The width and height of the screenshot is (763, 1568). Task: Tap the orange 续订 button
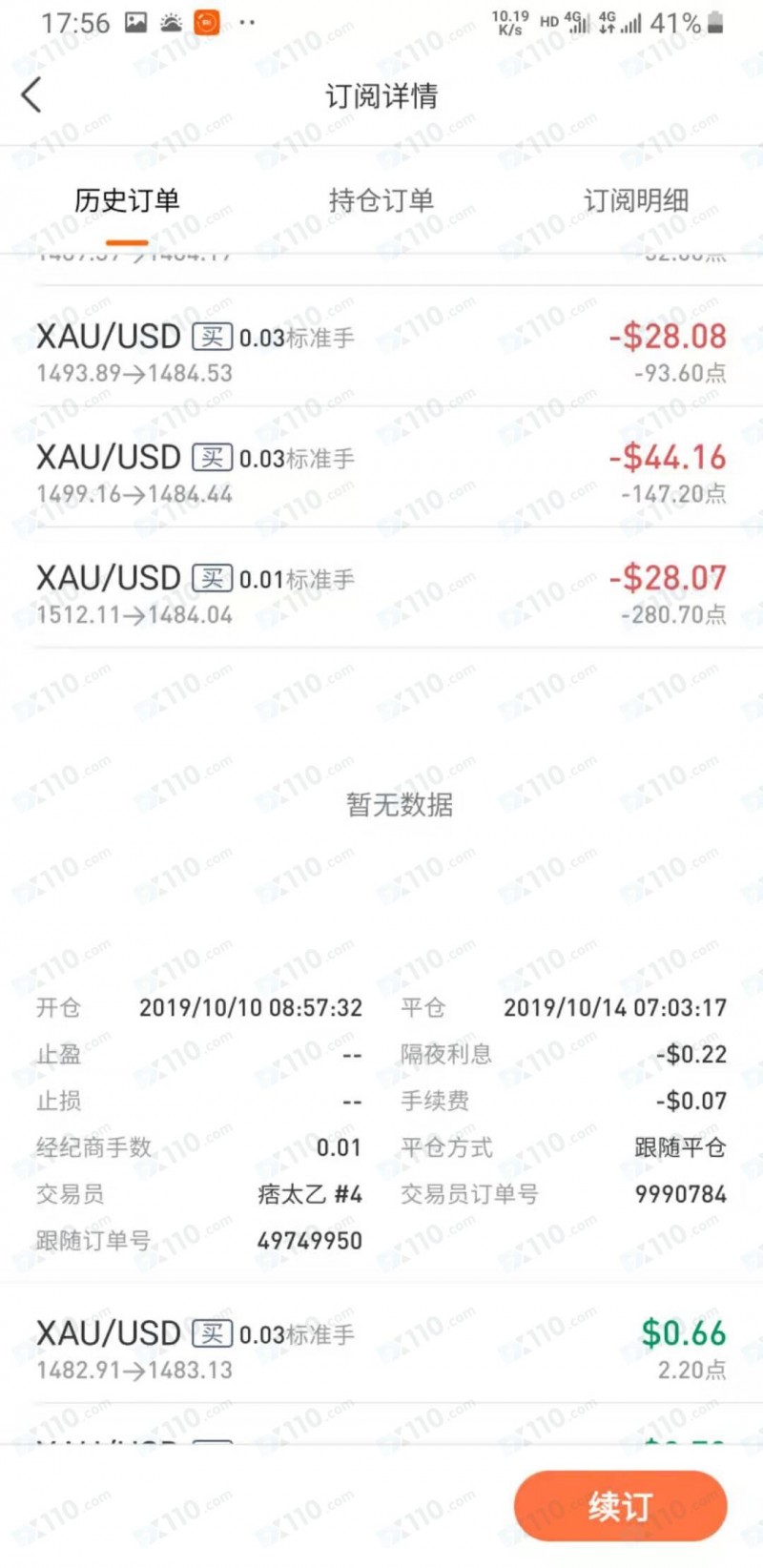point(620,1505)
